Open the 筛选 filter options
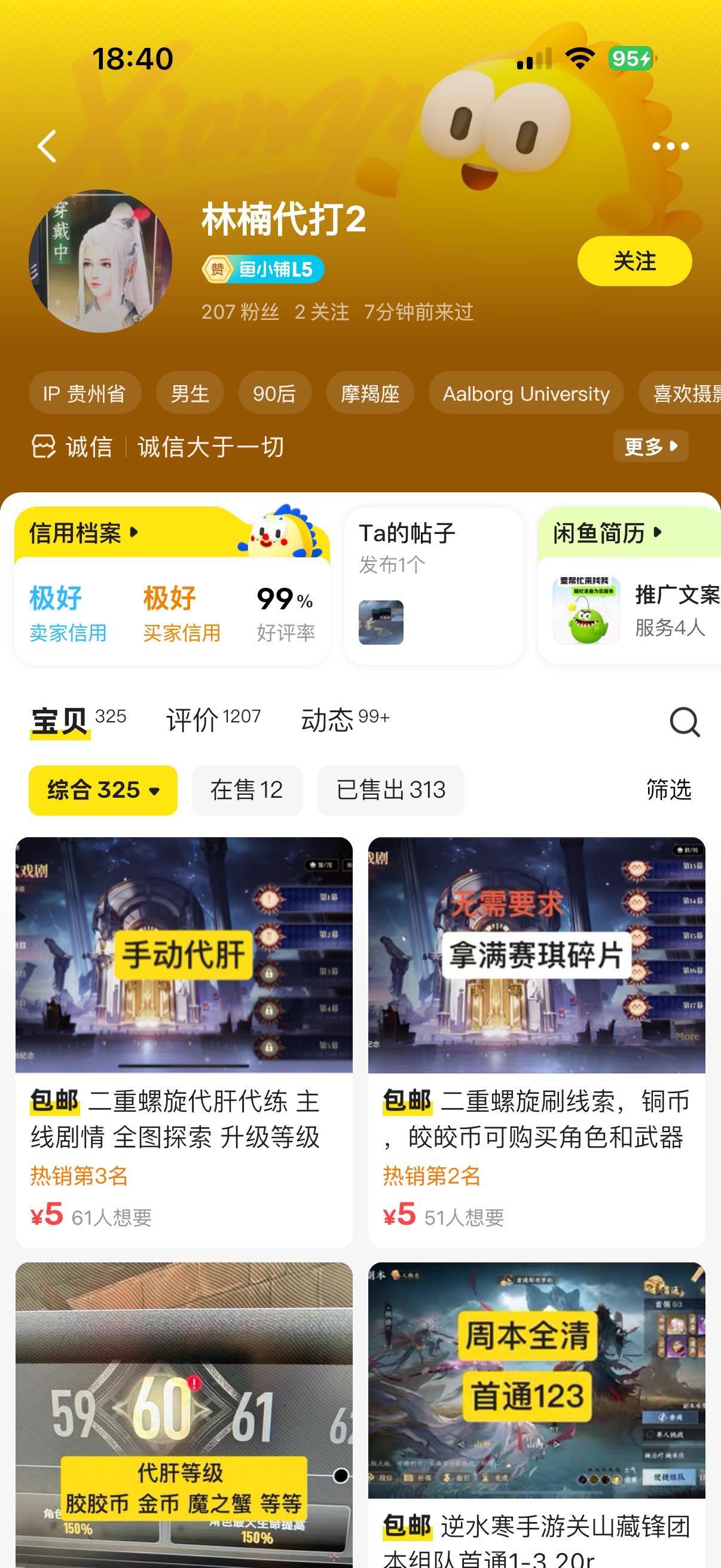Viewport: 721px width, 1568px height. [668, 790]
